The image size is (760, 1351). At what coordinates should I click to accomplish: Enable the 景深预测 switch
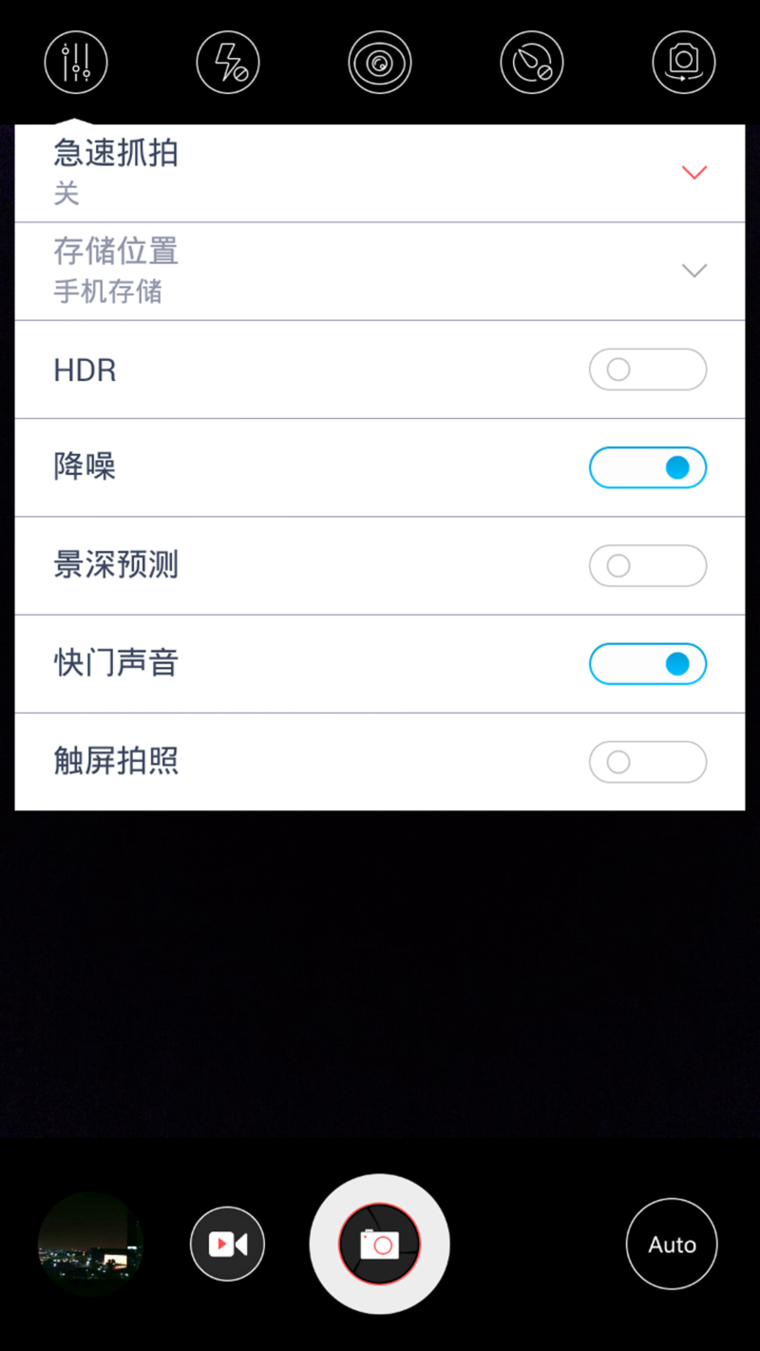[x=647, y=566]
